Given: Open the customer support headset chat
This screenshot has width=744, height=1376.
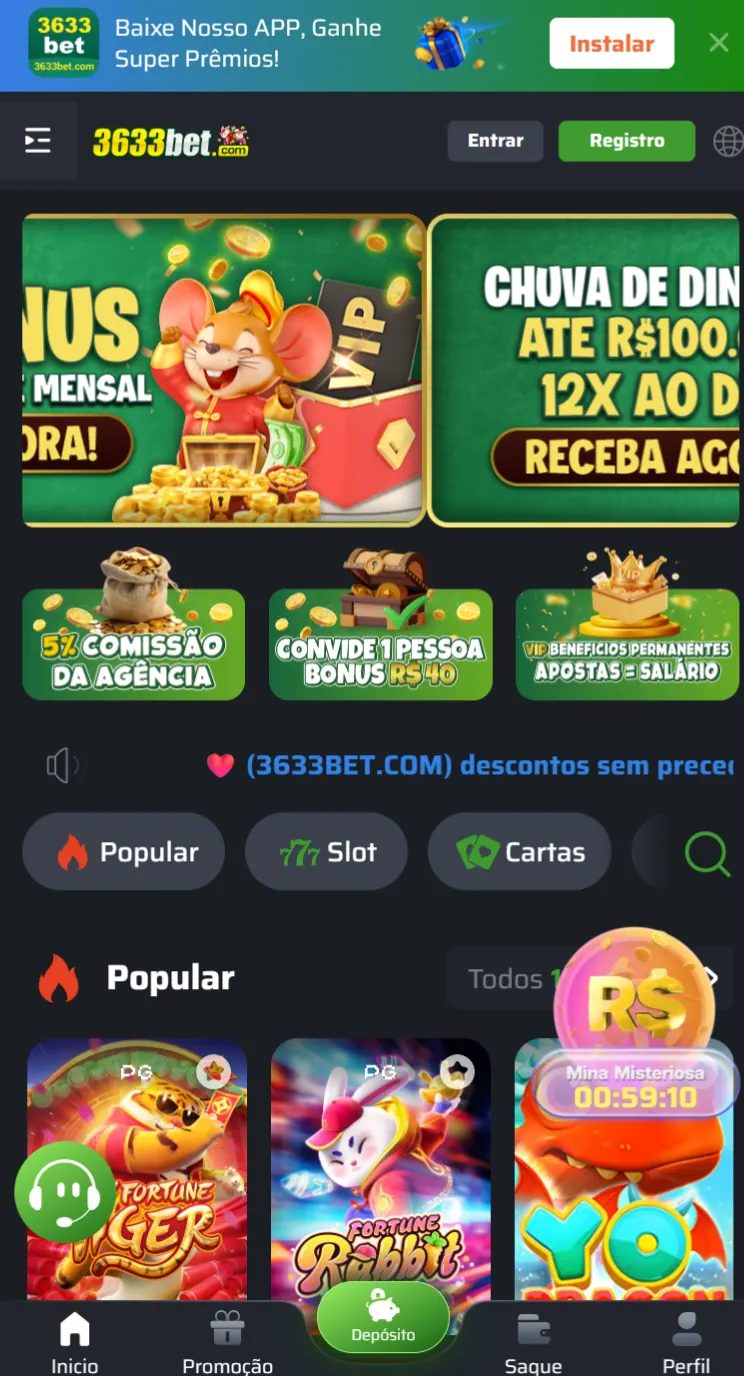Looking at the screenshot, I should [x=64, y=1192].
